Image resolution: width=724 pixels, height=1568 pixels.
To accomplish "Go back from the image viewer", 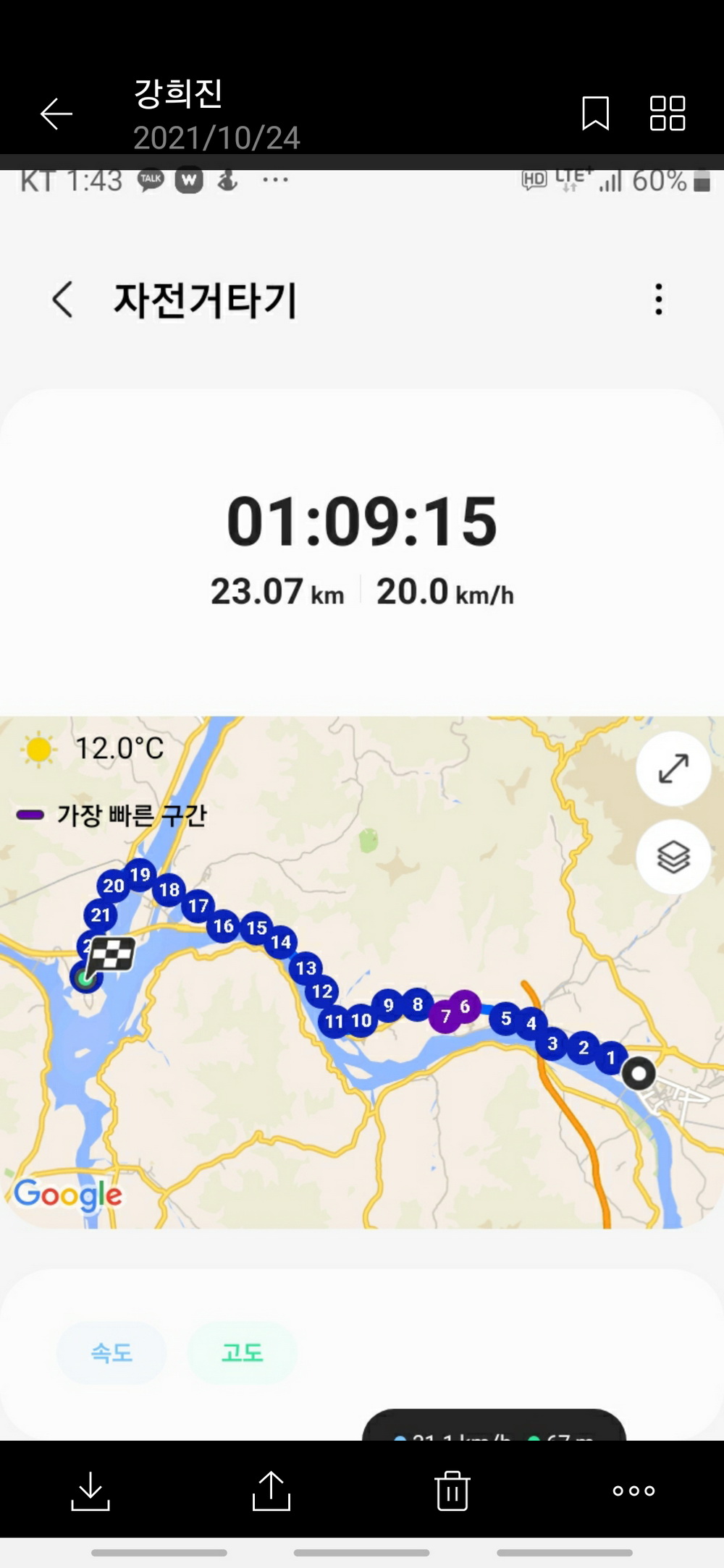I will (x=56, y=114).
